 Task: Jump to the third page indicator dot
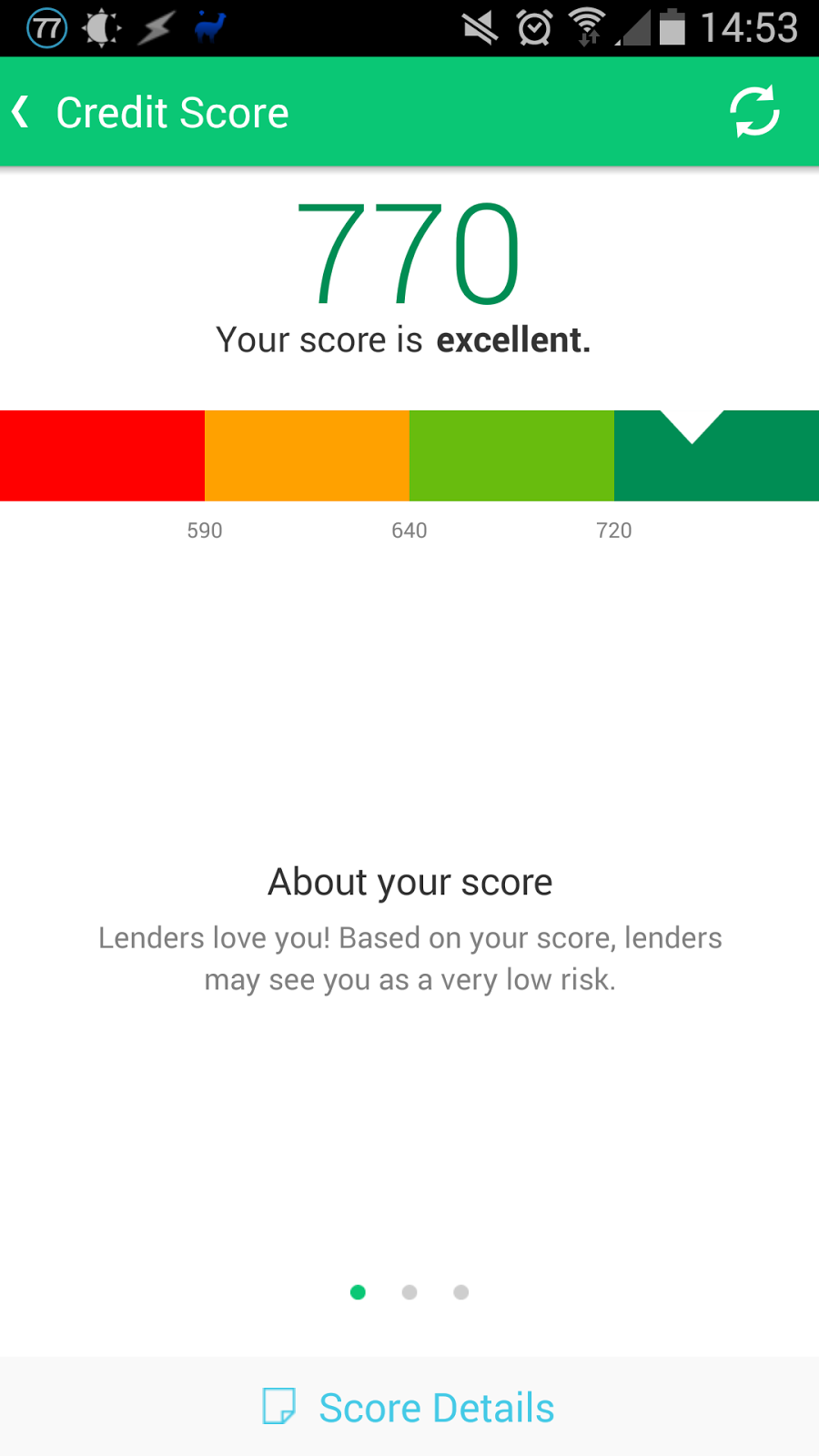pos(461,1292)
